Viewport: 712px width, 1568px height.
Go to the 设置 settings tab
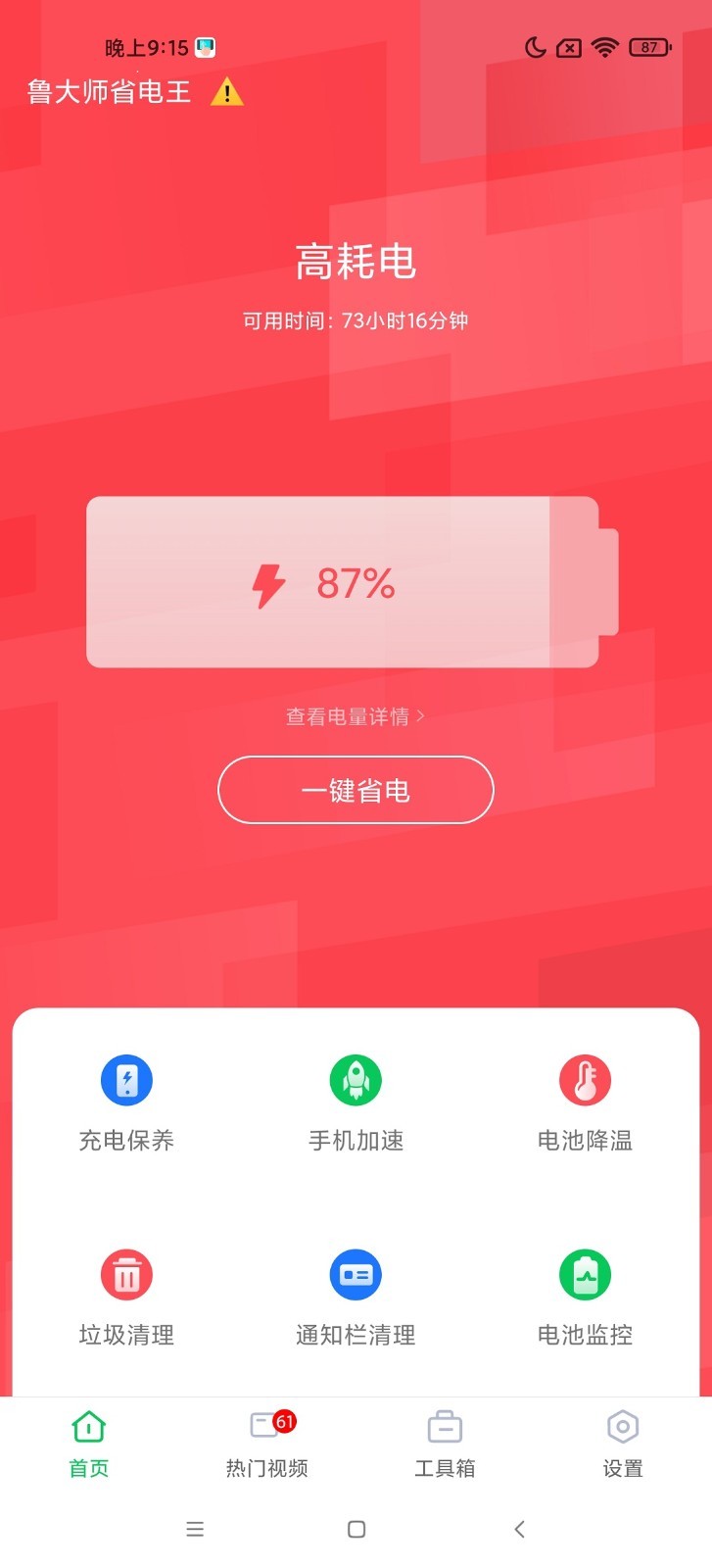pos(623,1444)
